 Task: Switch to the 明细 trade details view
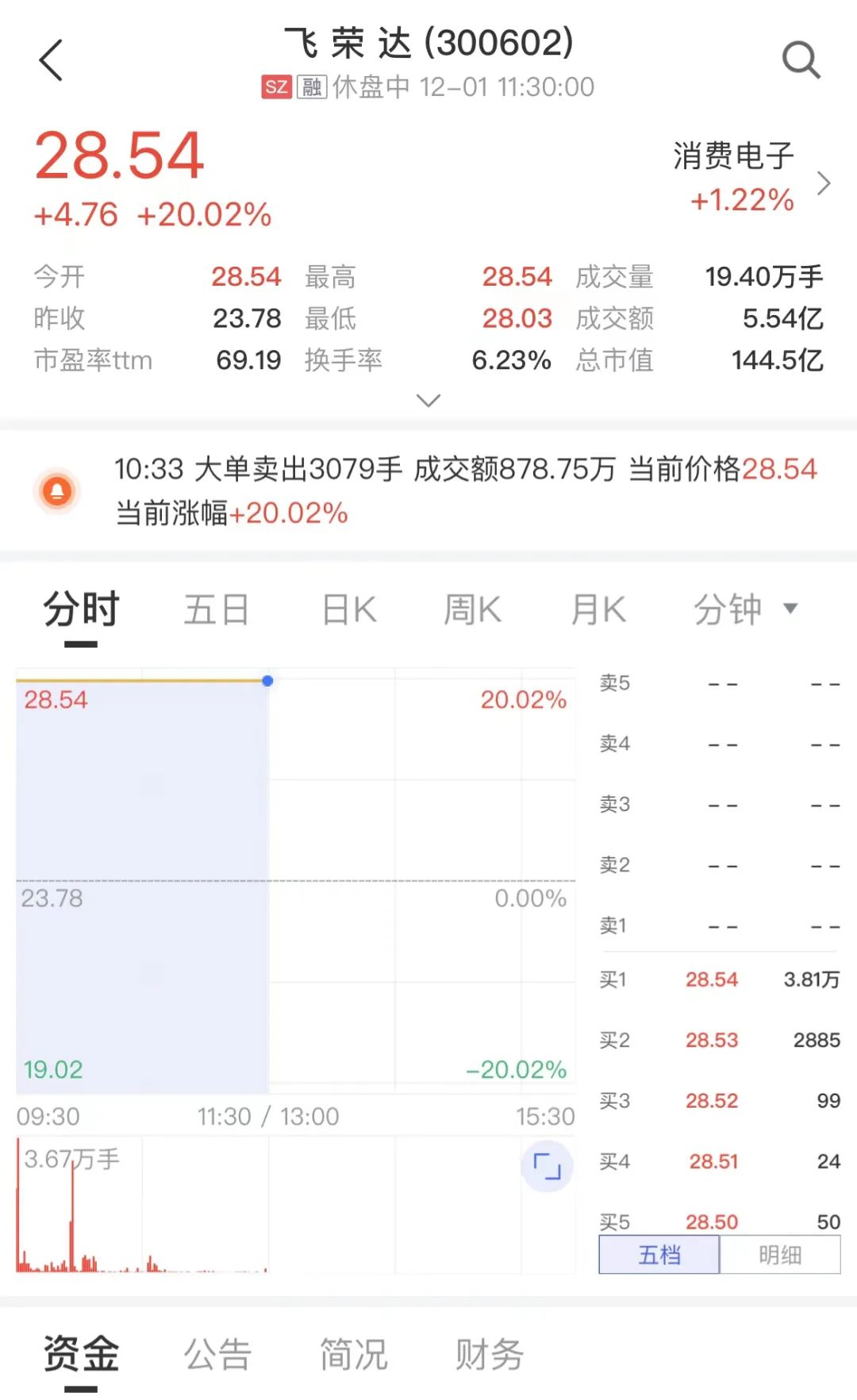tap(780, 1255)
